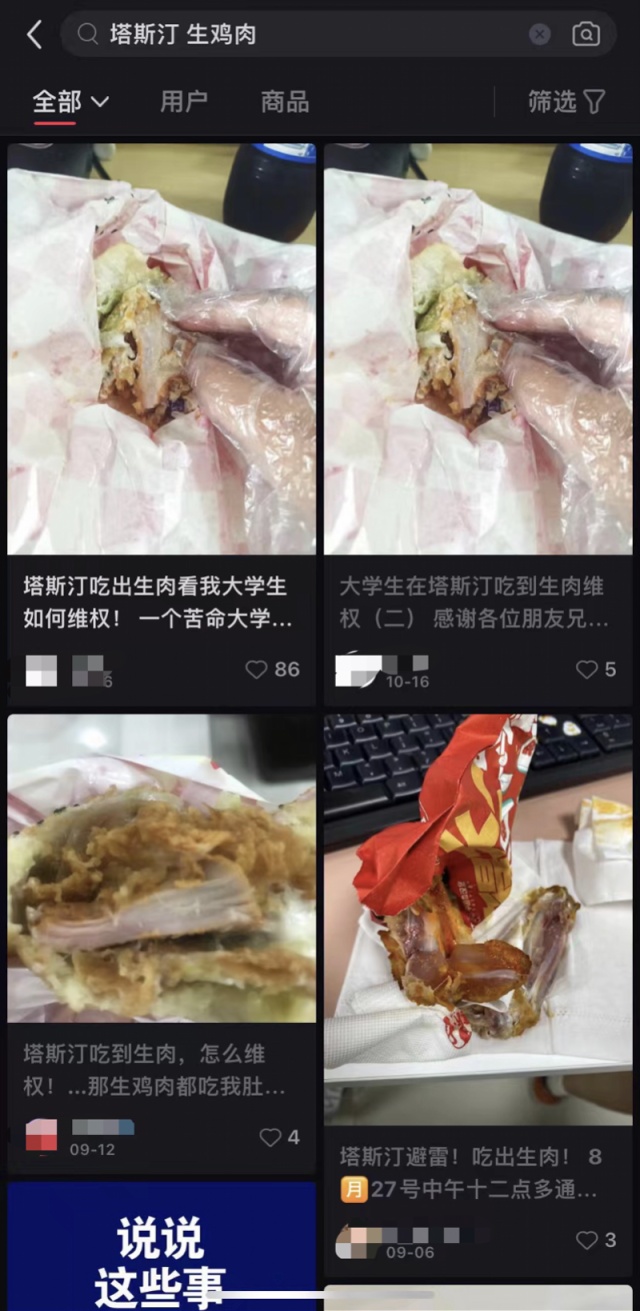The image size is (640, 1311).
Task: Switch to the 用户 tab
Action: pos(184,101)
